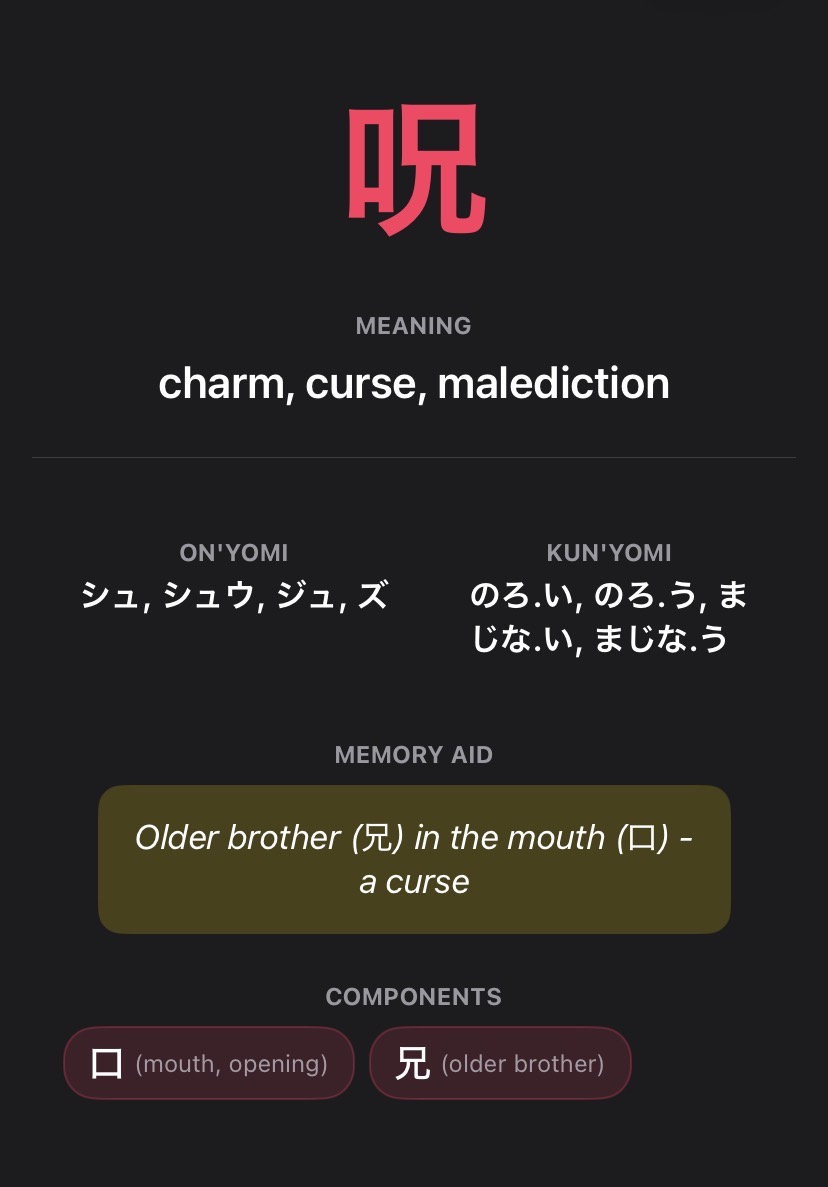Select the 兄 older brother component chip
The image size is (828, 1187).
pyautogui.click(x=500, y=1063)
